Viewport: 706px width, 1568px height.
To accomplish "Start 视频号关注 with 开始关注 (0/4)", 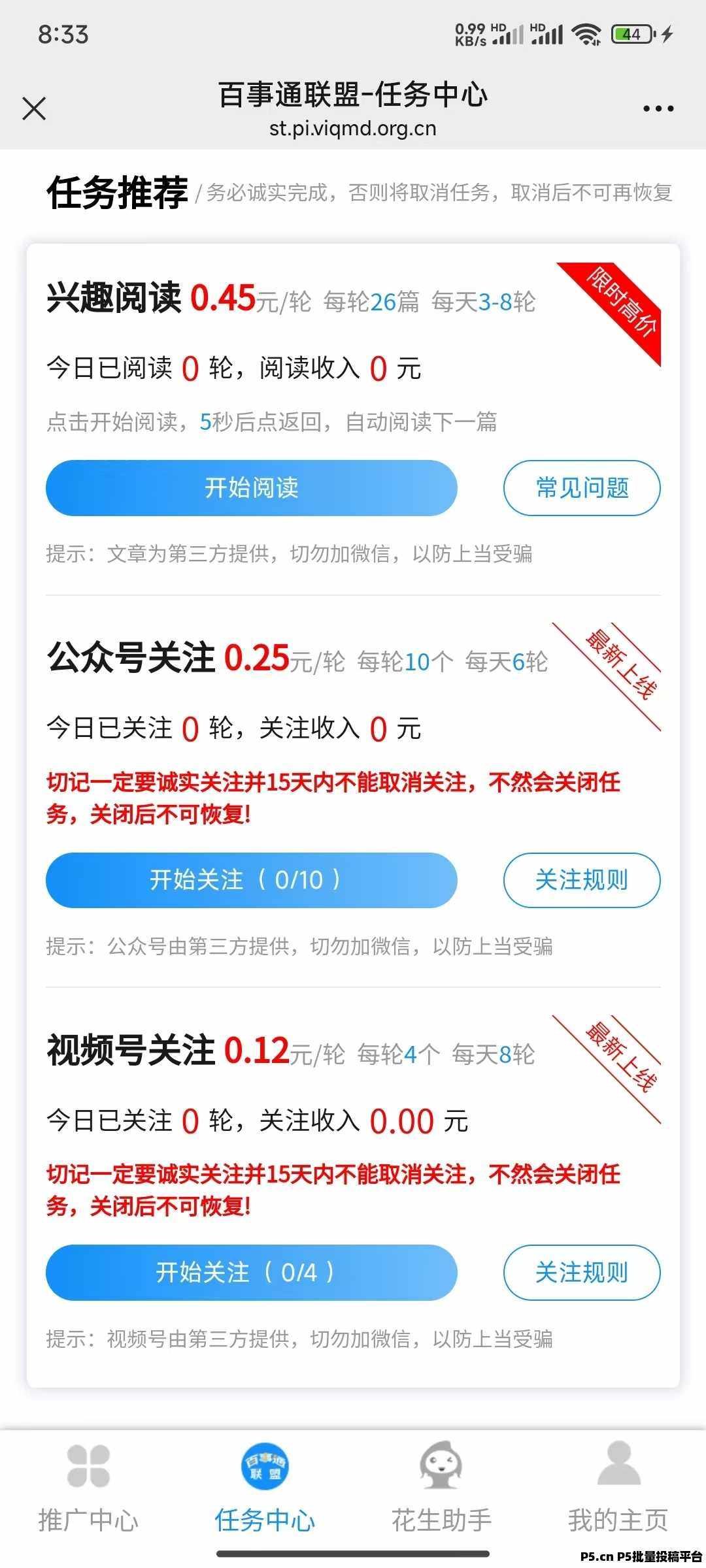I will [251, 1272].
